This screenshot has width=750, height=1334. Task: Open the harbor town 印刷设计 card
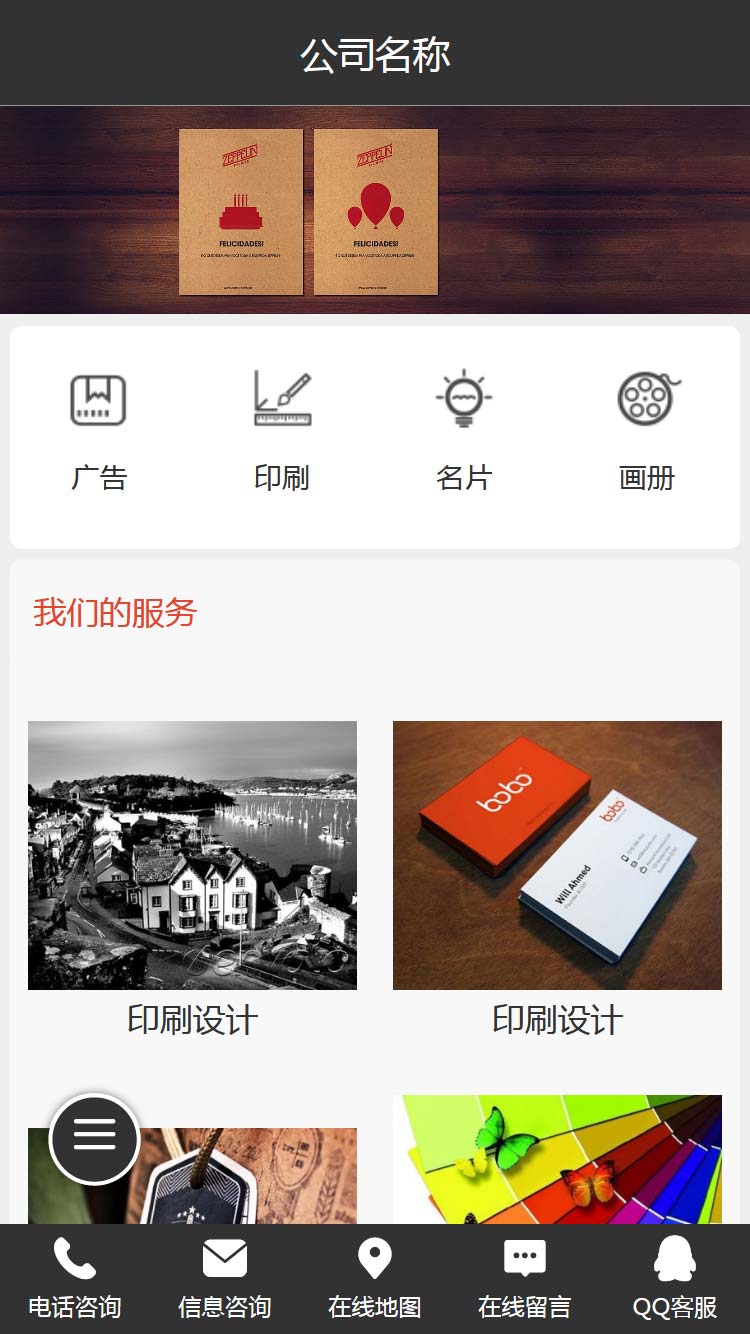(192, 856)
